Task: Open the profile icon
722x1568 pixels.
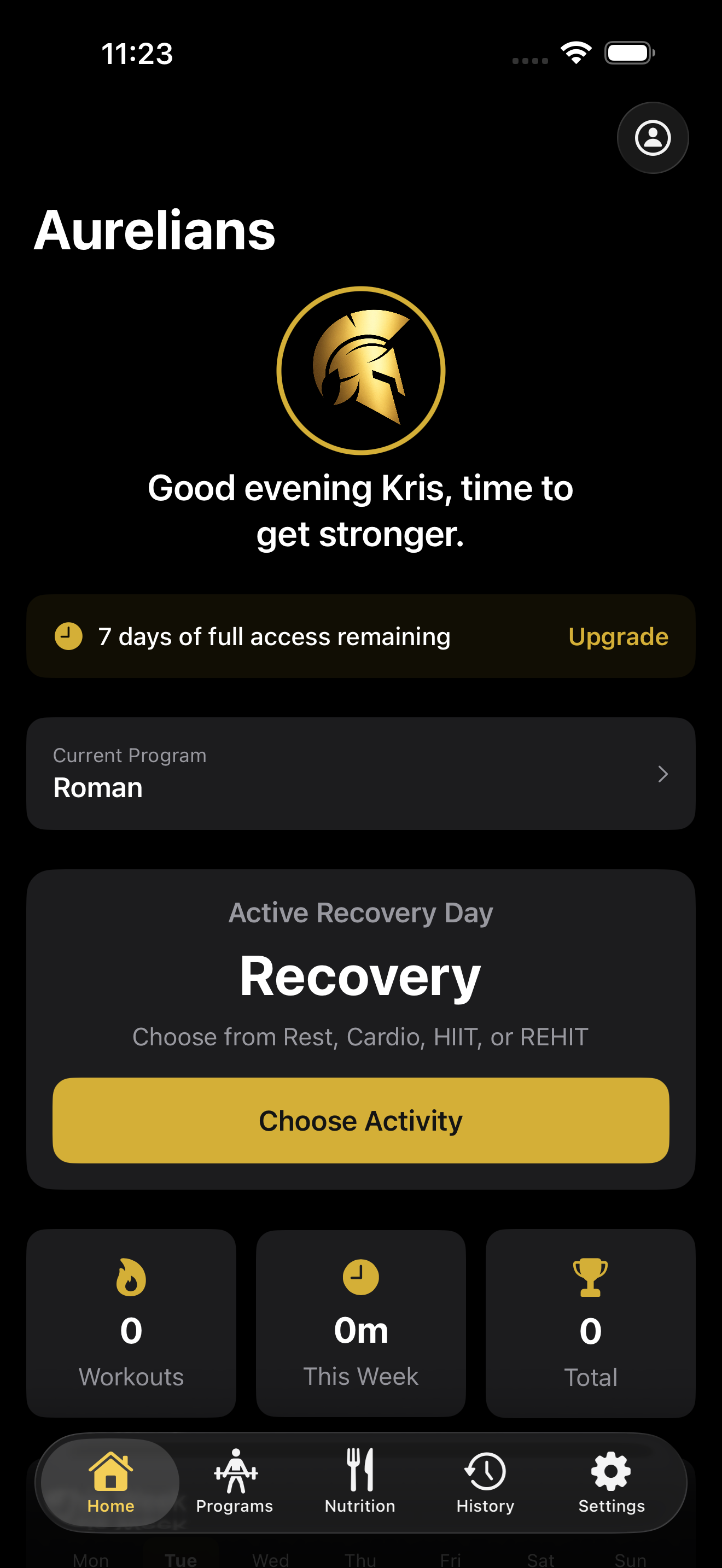Action: [x=653, y=138]
